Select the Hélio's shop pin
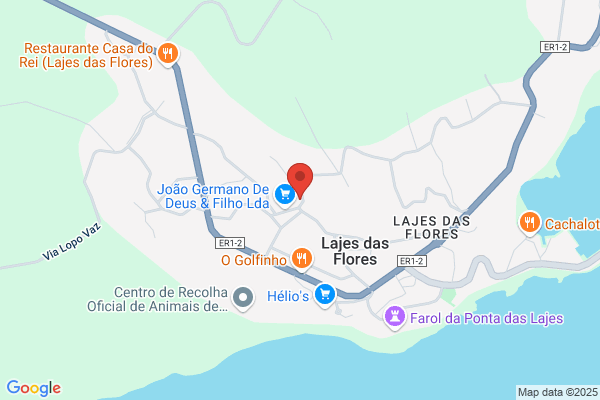600x400 pixels. (325, 295)
